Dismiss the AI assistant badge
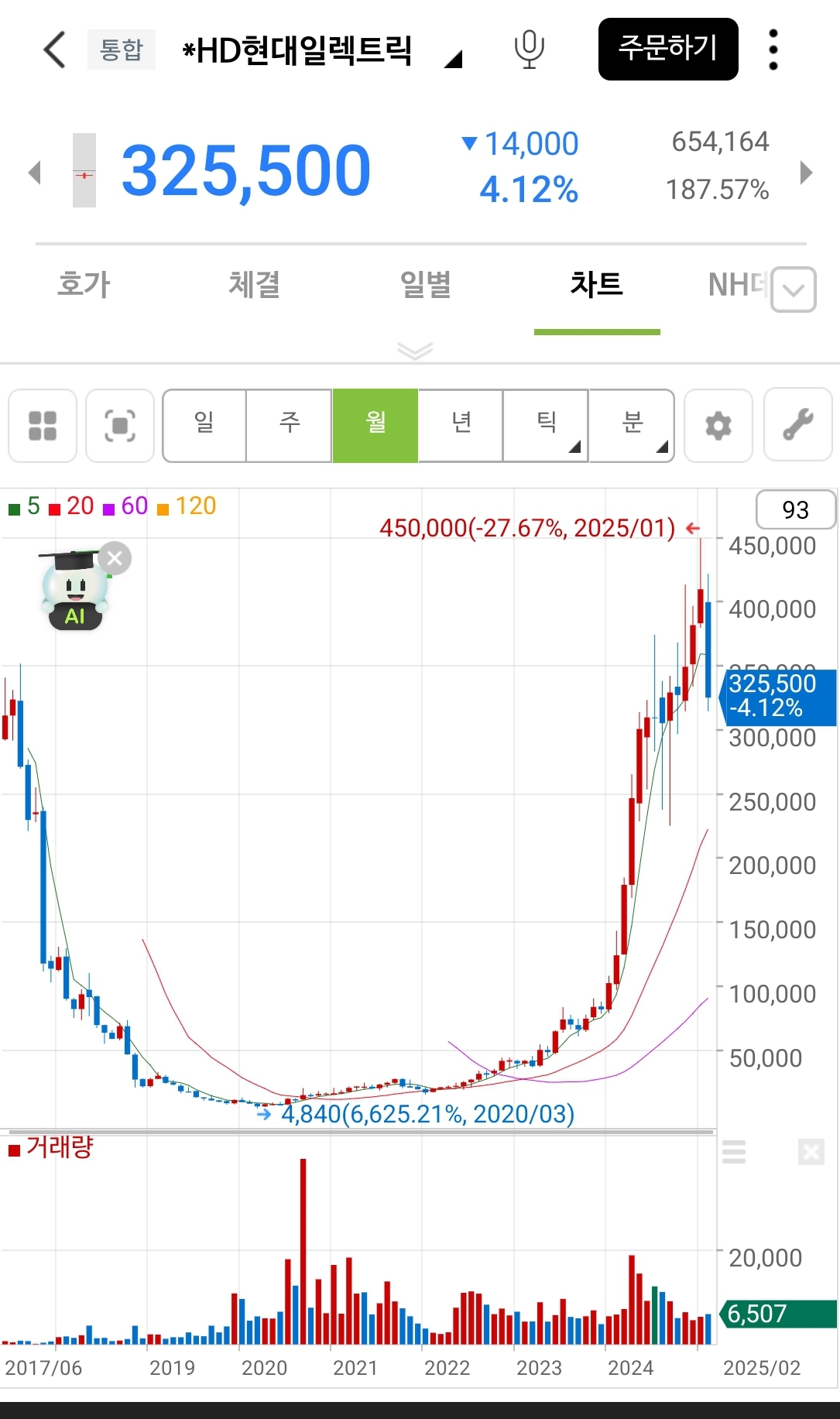This screenshot has height=1419, width=840. click(115, 557)
